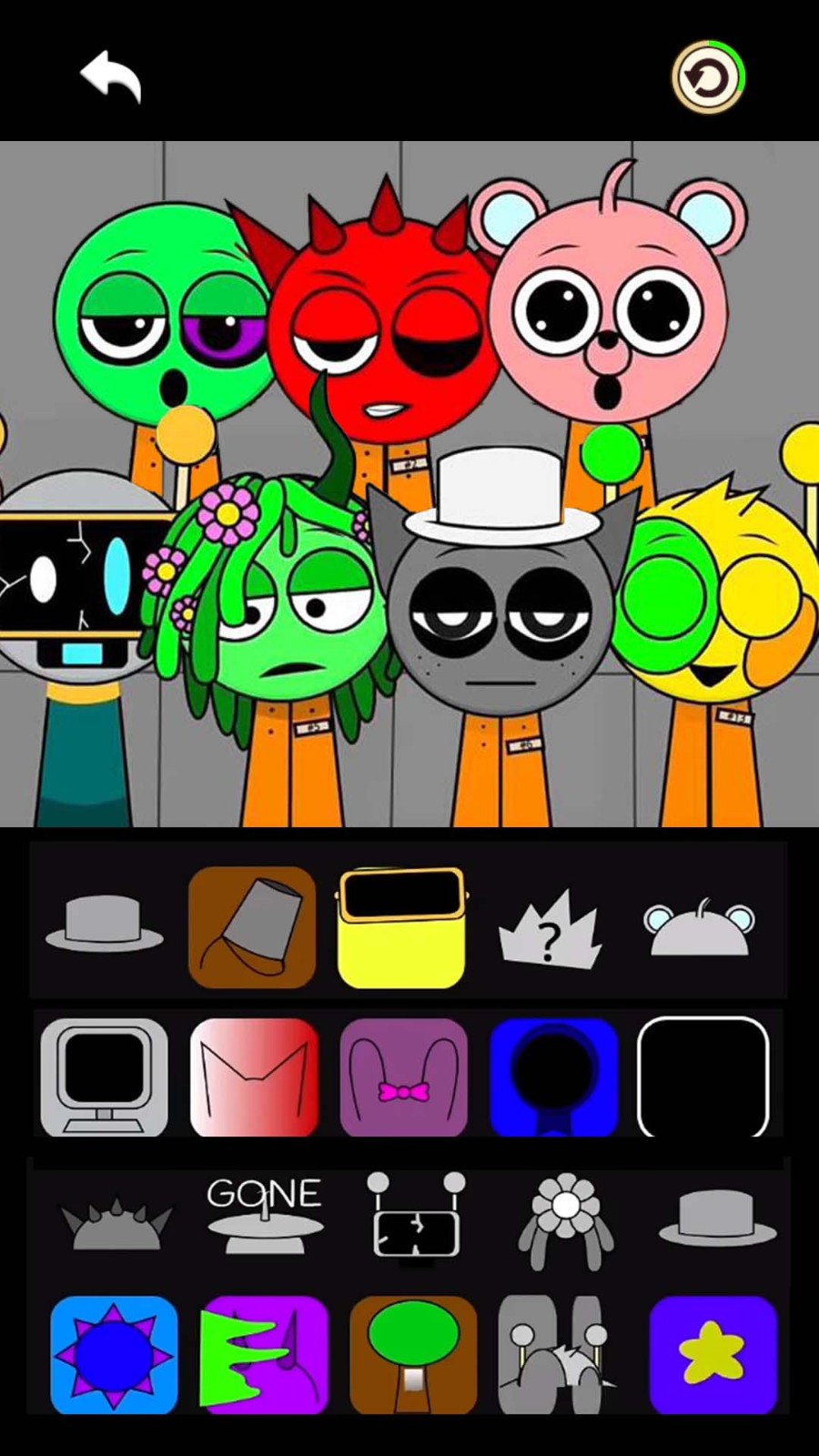The width and height of the screenshot is (819, 1456).
Task: Select the brown bucket-head icon
Action: [252, 927]
